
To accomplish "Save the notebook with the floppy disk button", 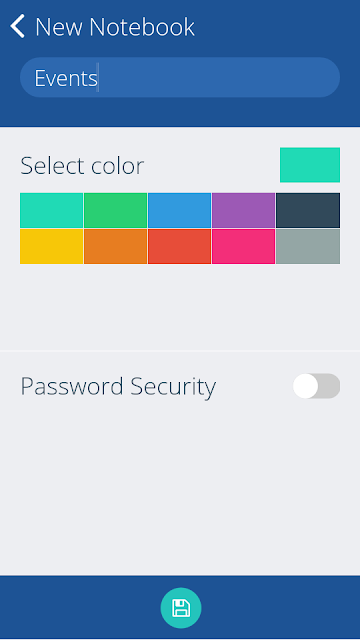I will pos(181,608).
